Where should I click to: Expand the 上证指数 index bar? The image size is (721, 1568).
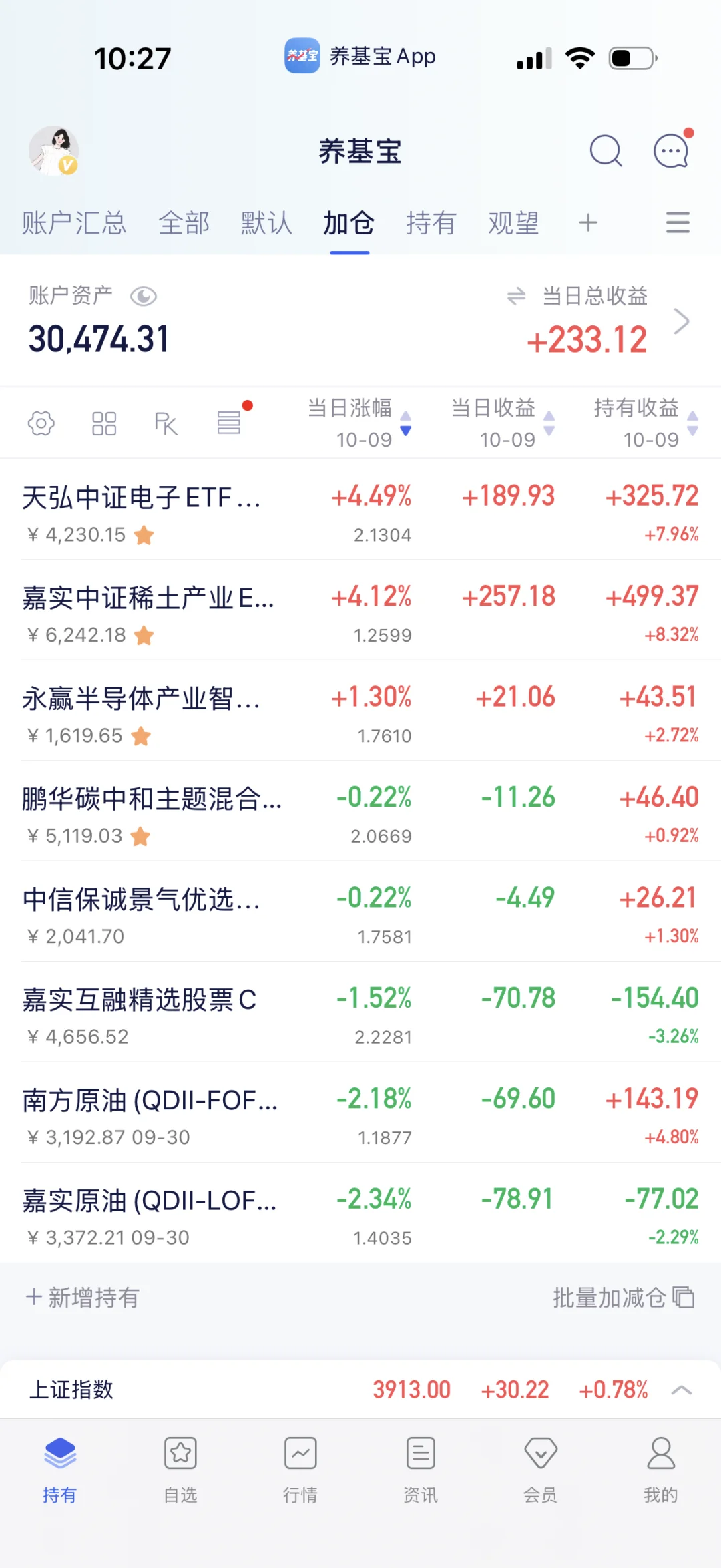click(681, 1390)
